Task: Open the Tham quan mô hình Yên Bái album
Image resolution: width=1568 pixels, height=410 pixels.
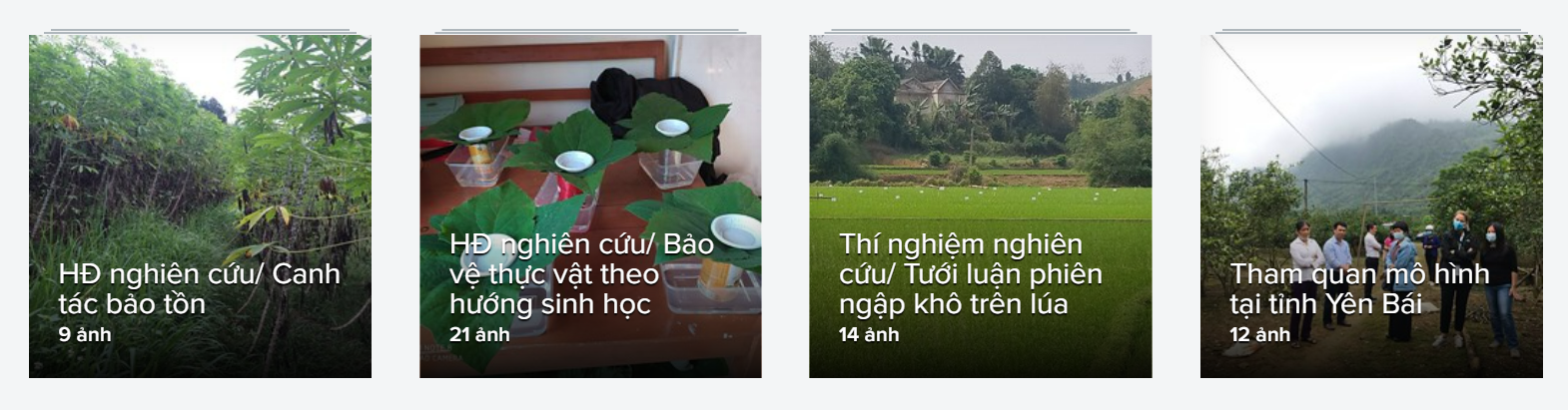Action: click(1371, 206)
